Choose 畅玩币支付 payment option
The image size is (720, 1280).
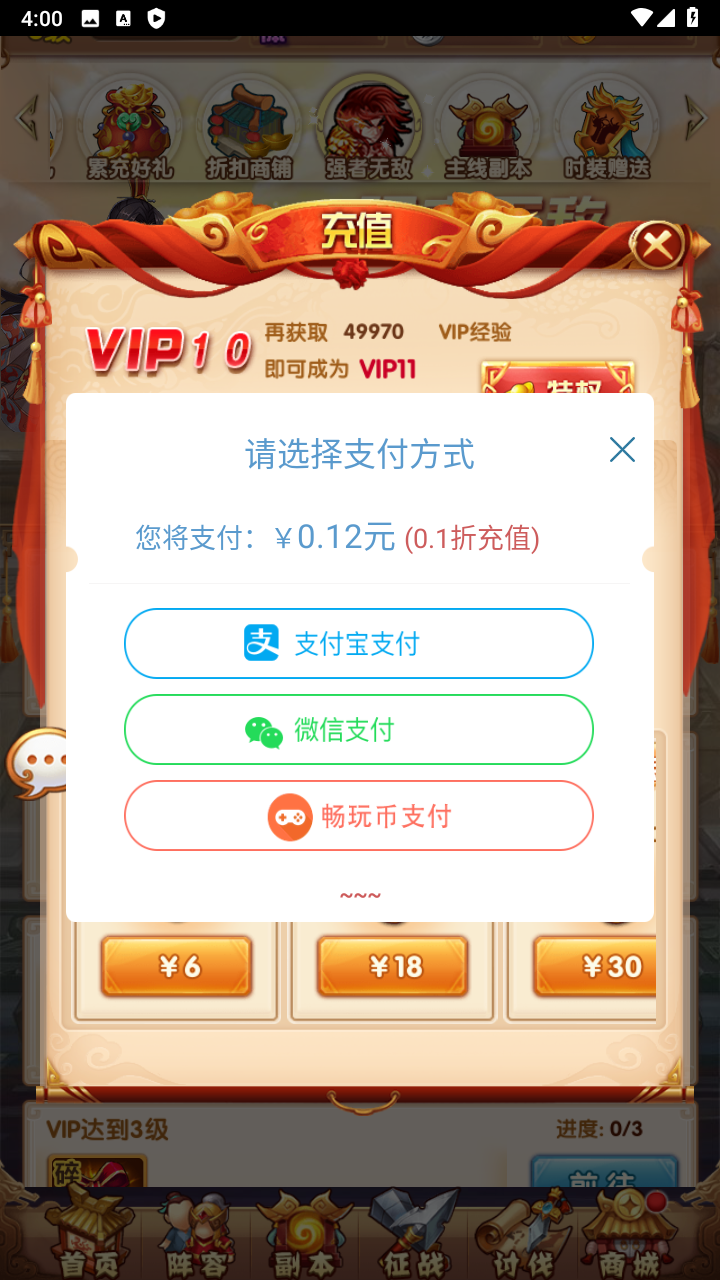click(x=358, y=816)
